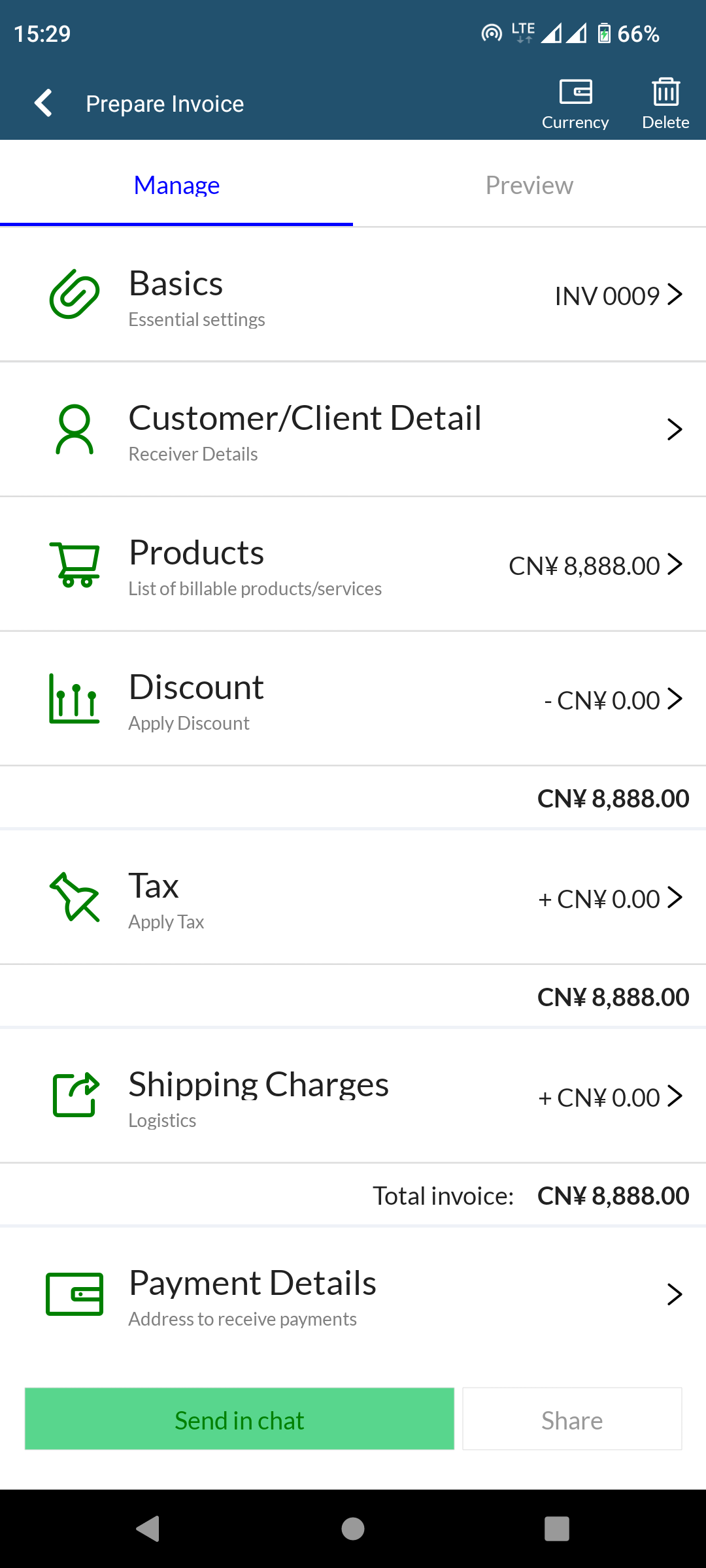Switch to the Preview tab

click(529, 186)
